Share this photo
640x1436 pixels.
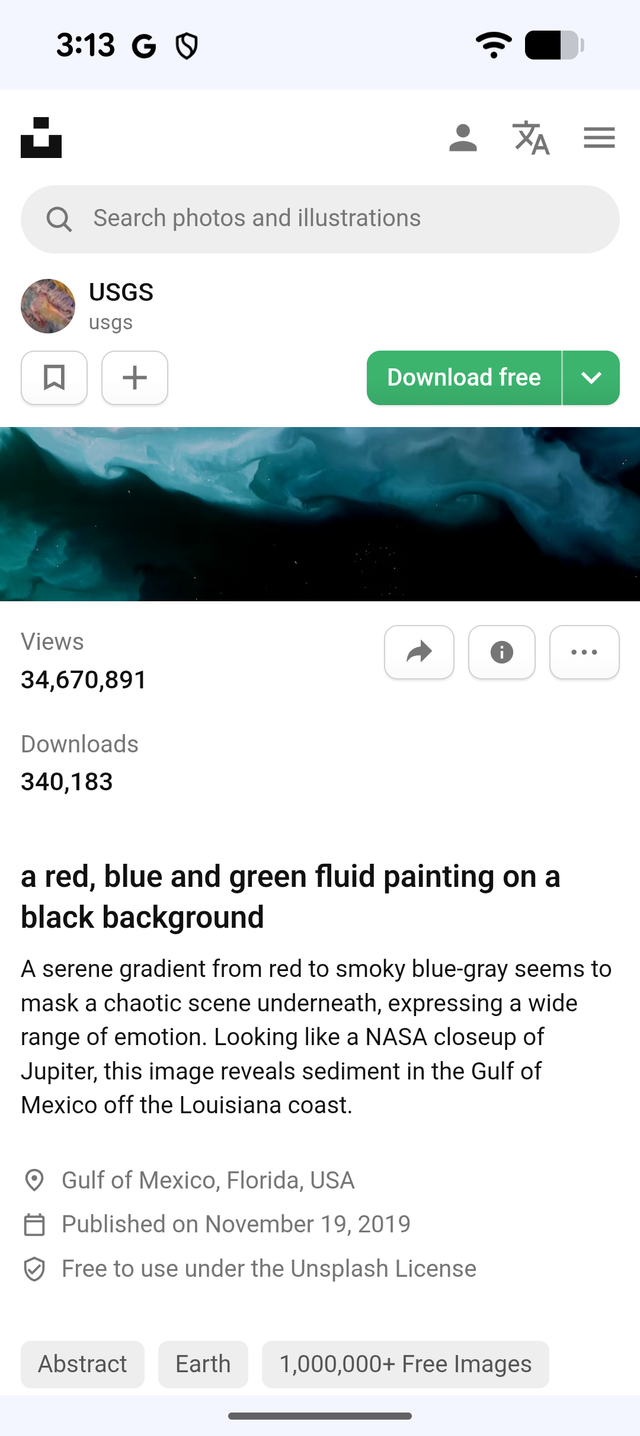(419, 653)
